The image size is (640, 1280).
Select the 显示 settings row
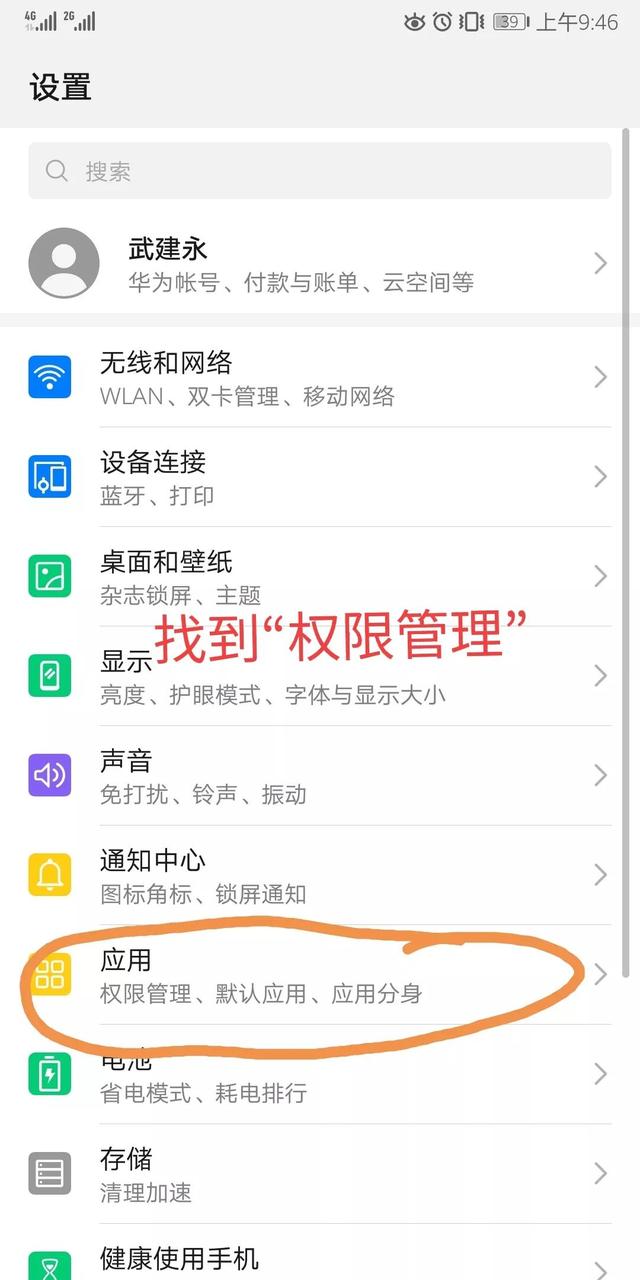(320, 676)
